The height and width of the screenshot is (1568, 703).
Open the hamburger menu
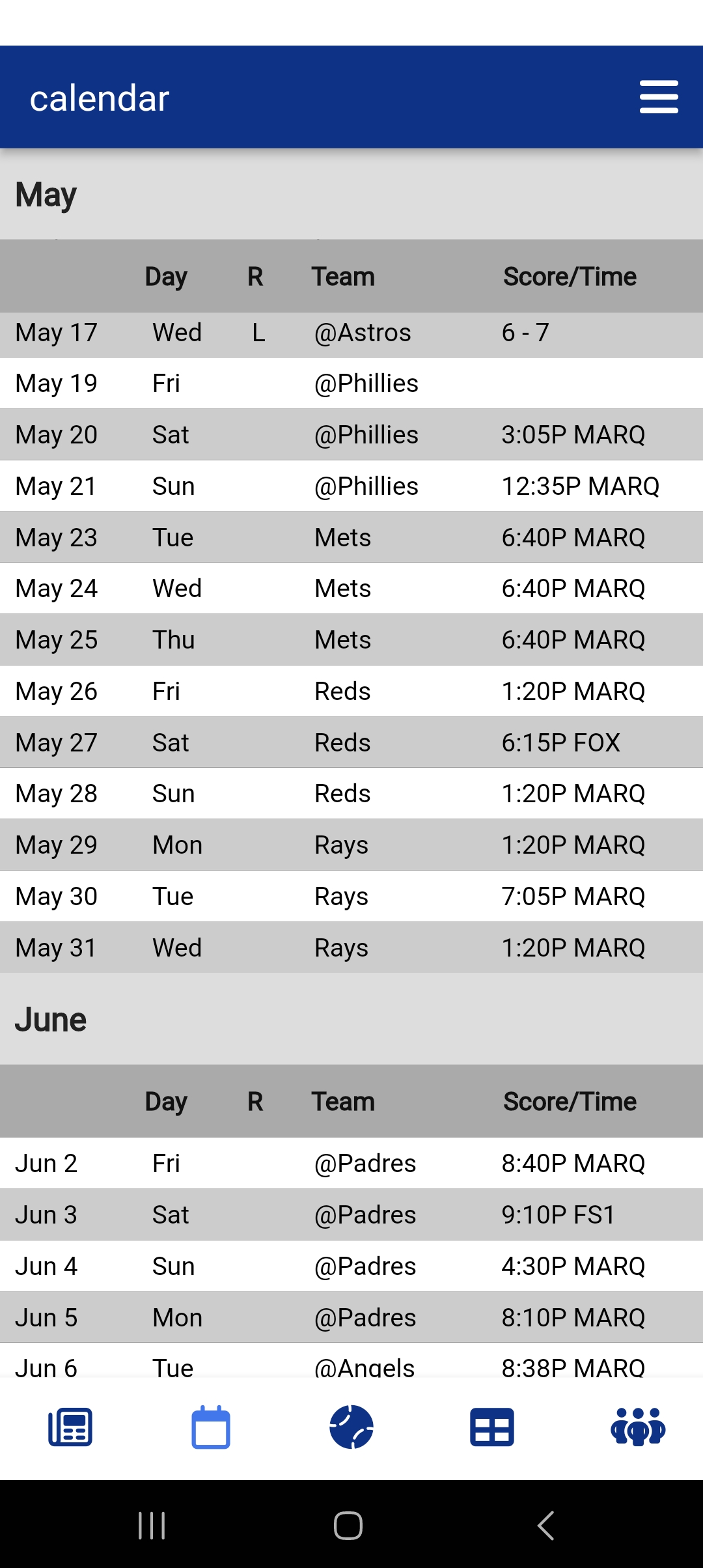(x=659, y=97)
